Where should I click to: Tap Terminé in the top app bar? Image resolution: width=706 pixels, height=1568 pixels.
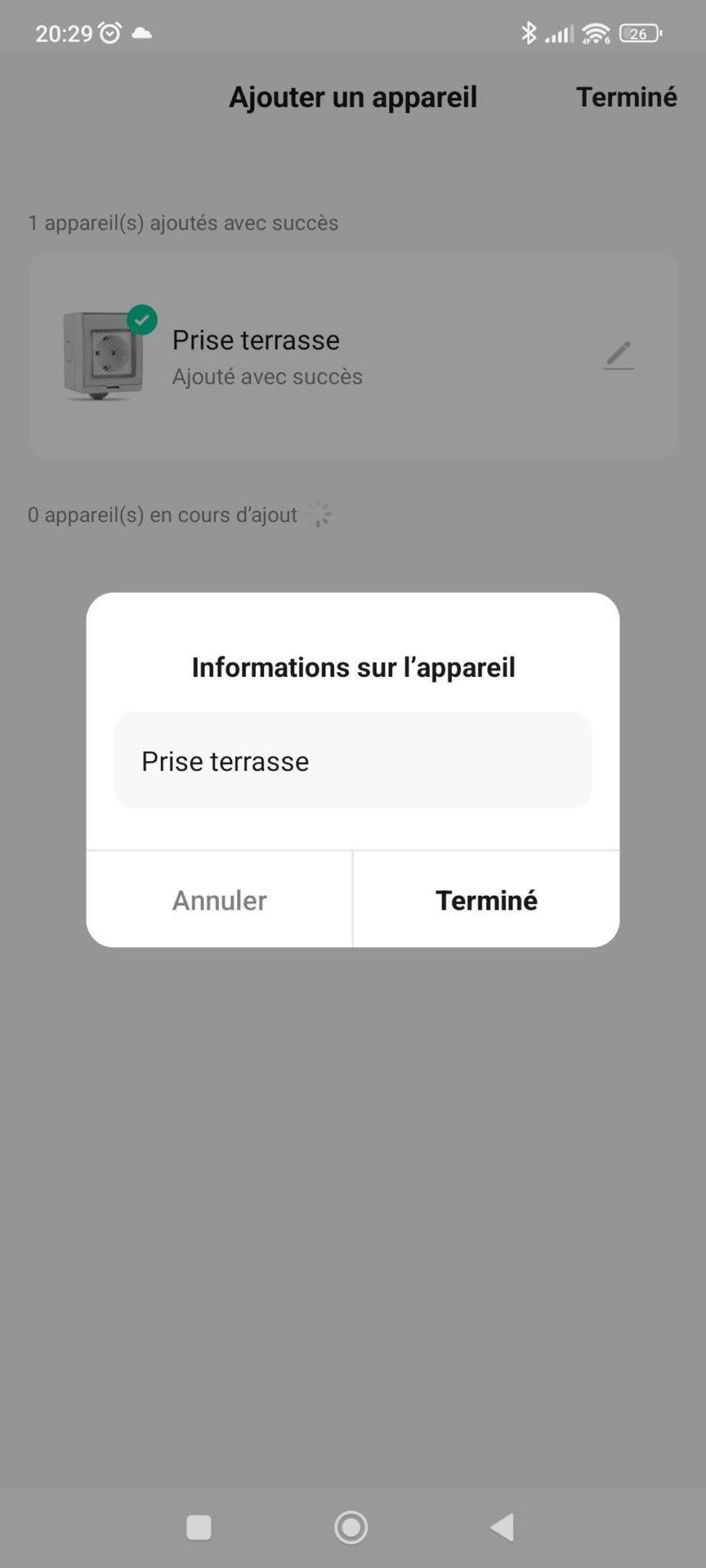tap(626, 97)
